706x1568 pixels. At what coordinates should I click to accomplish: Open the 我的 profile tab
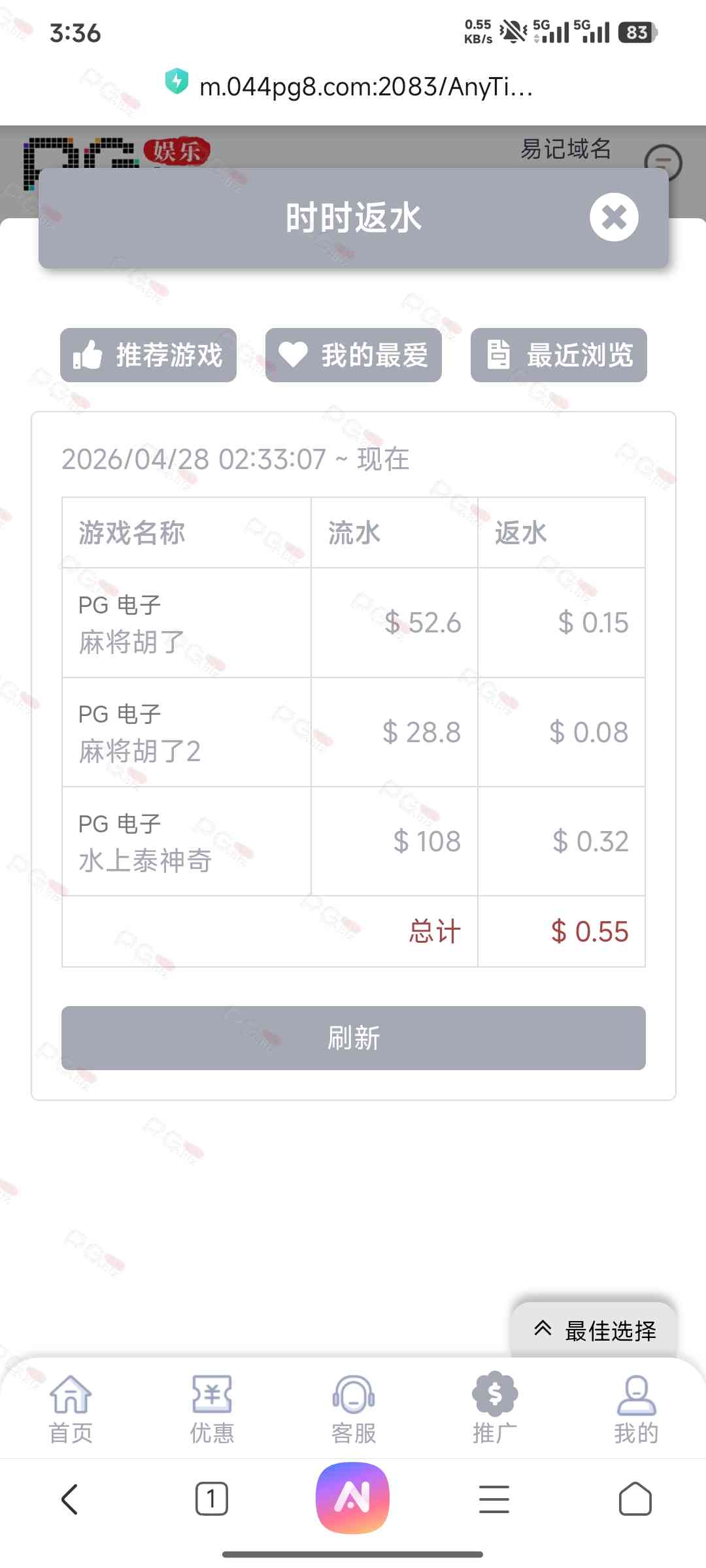click(636, 1409)
